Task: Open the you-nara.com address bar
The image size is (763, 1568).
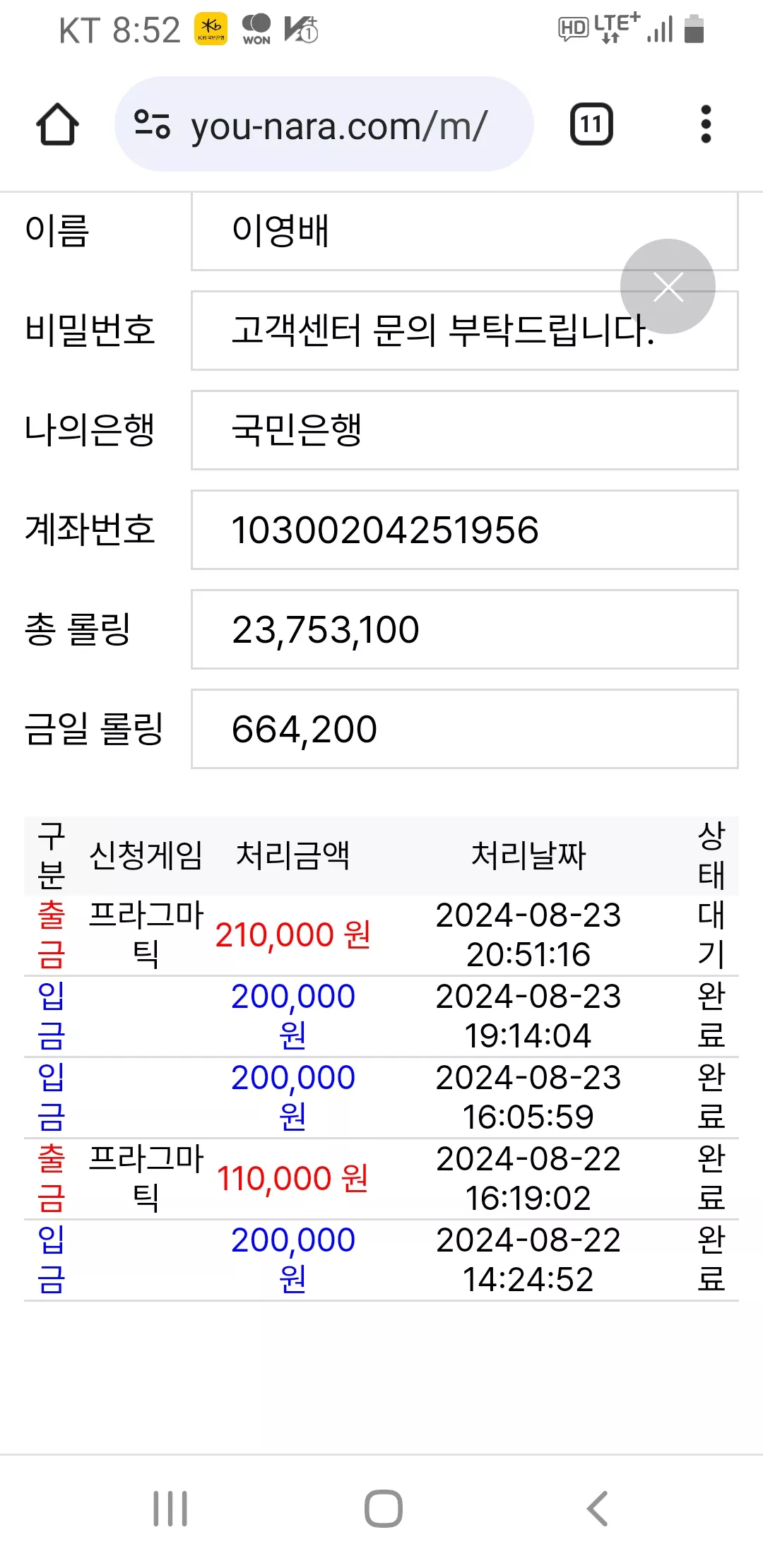Action: point(324,124)
